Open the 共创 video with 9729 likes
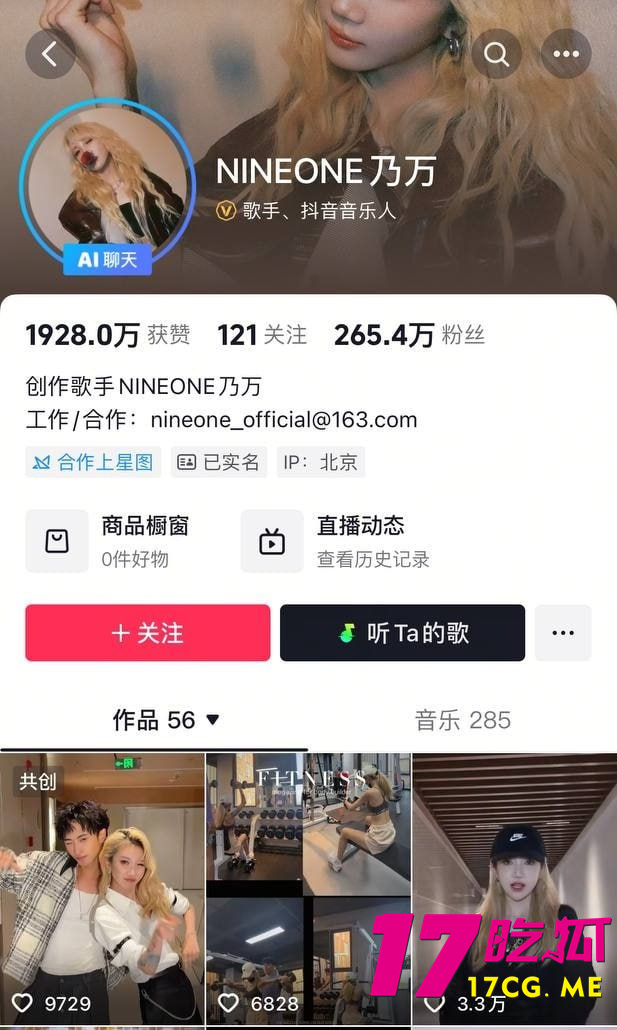This screenshot has height=1030, width=617. point(102,890)
